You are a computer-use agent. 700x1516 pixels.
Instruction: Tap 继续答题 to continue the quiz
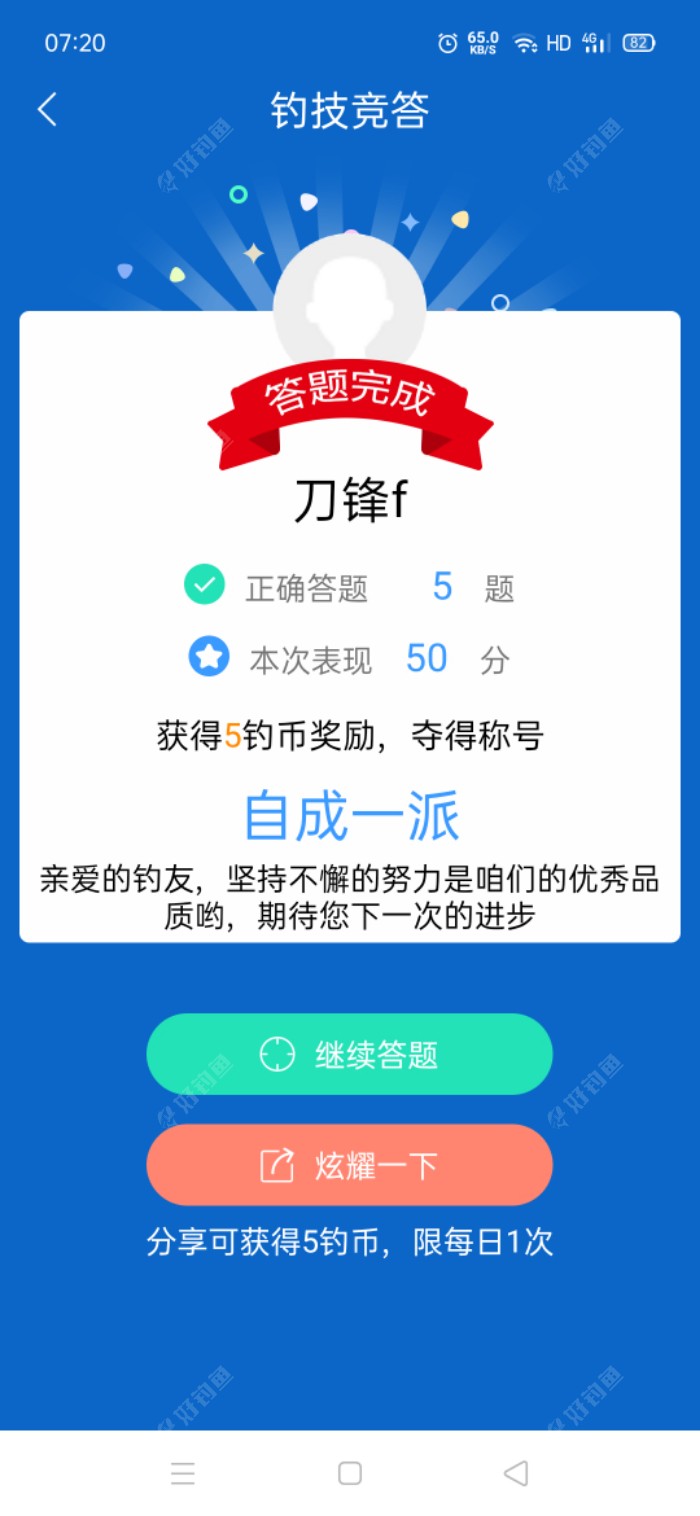click(349, 1054)
